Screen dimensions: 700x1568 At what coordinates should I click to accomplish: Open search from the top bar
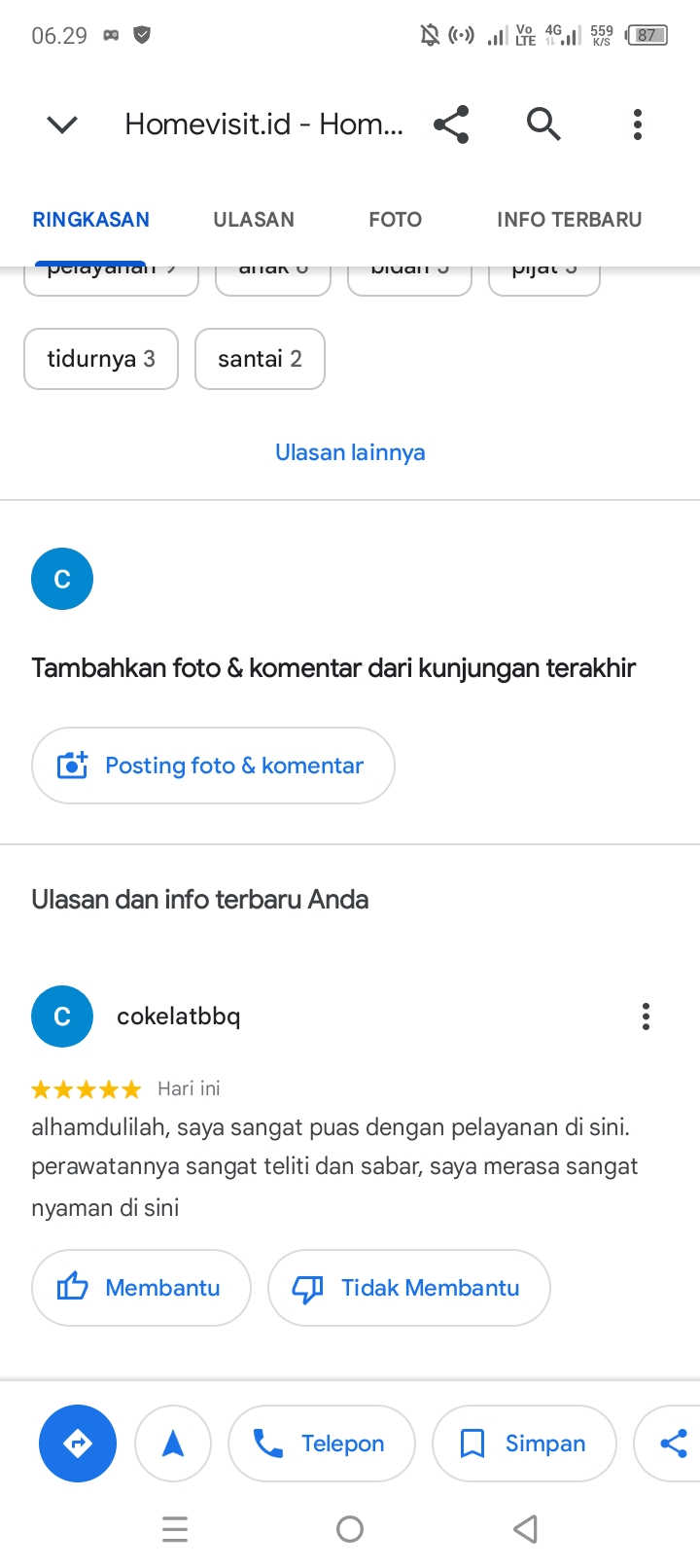(543, 125)
